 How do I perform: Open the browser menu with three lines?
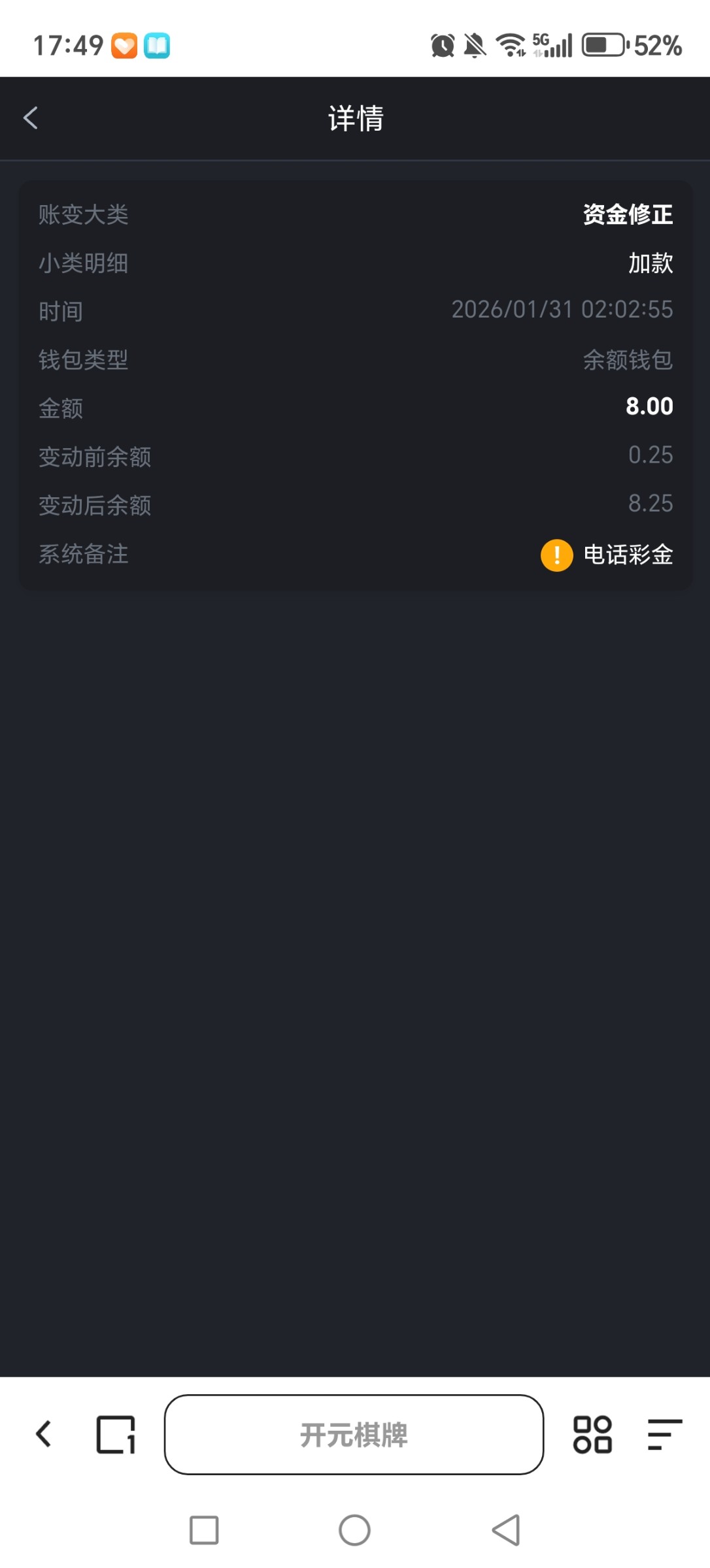click(x=664, y=1434)
